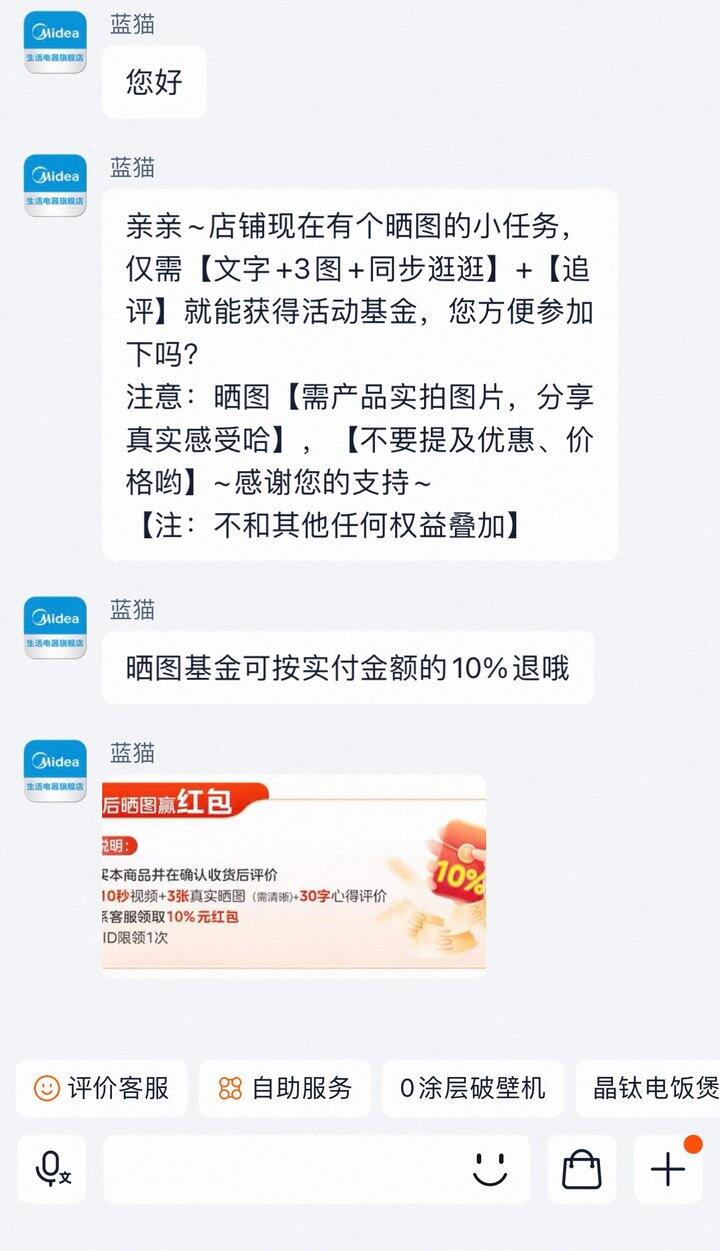This screenshot has height=1251, width=720.
Task: View the 晒图赢红包 image message
Action: coord(294,872)
